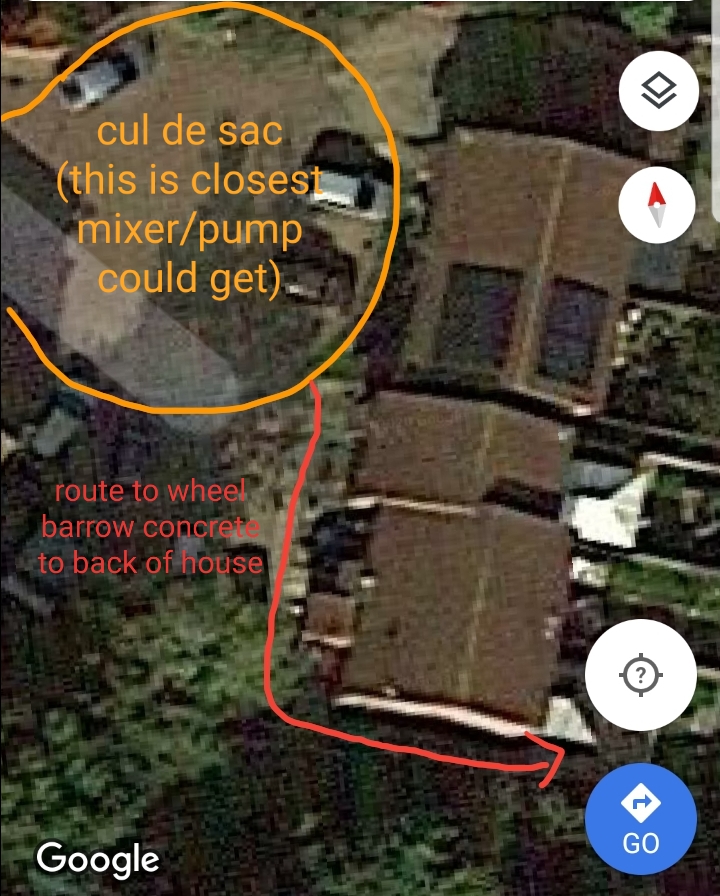The image size is (720, 896).
Task: Start directions with the GO button
Action: point(641,819)
